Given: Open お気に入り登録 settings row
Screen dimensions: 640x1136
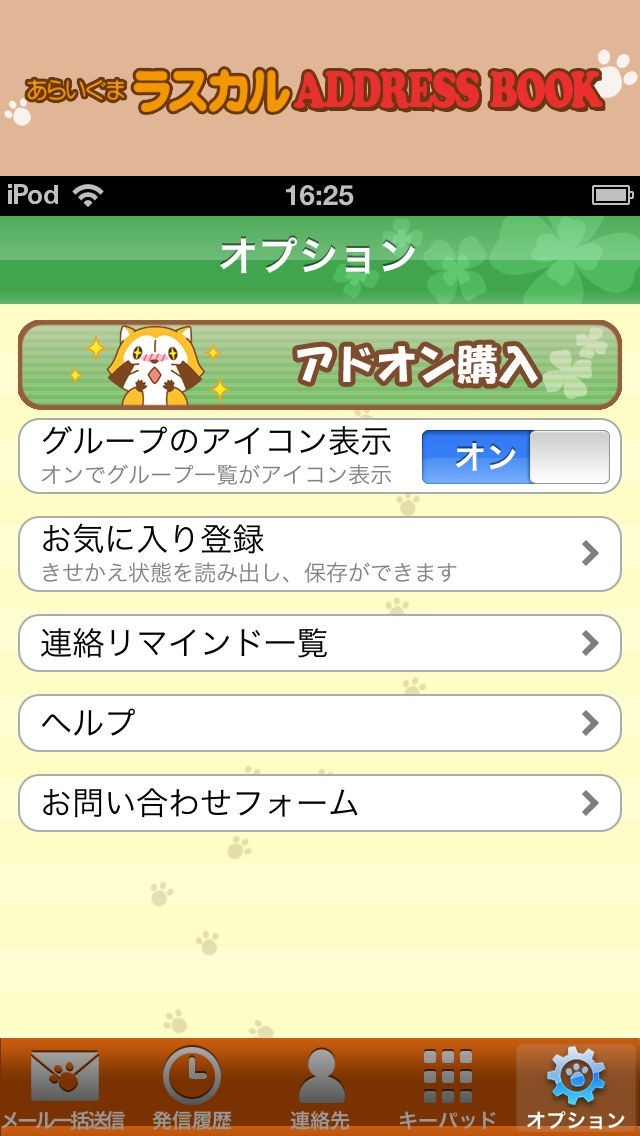Looking at the screenshot, I should point(320,553).
